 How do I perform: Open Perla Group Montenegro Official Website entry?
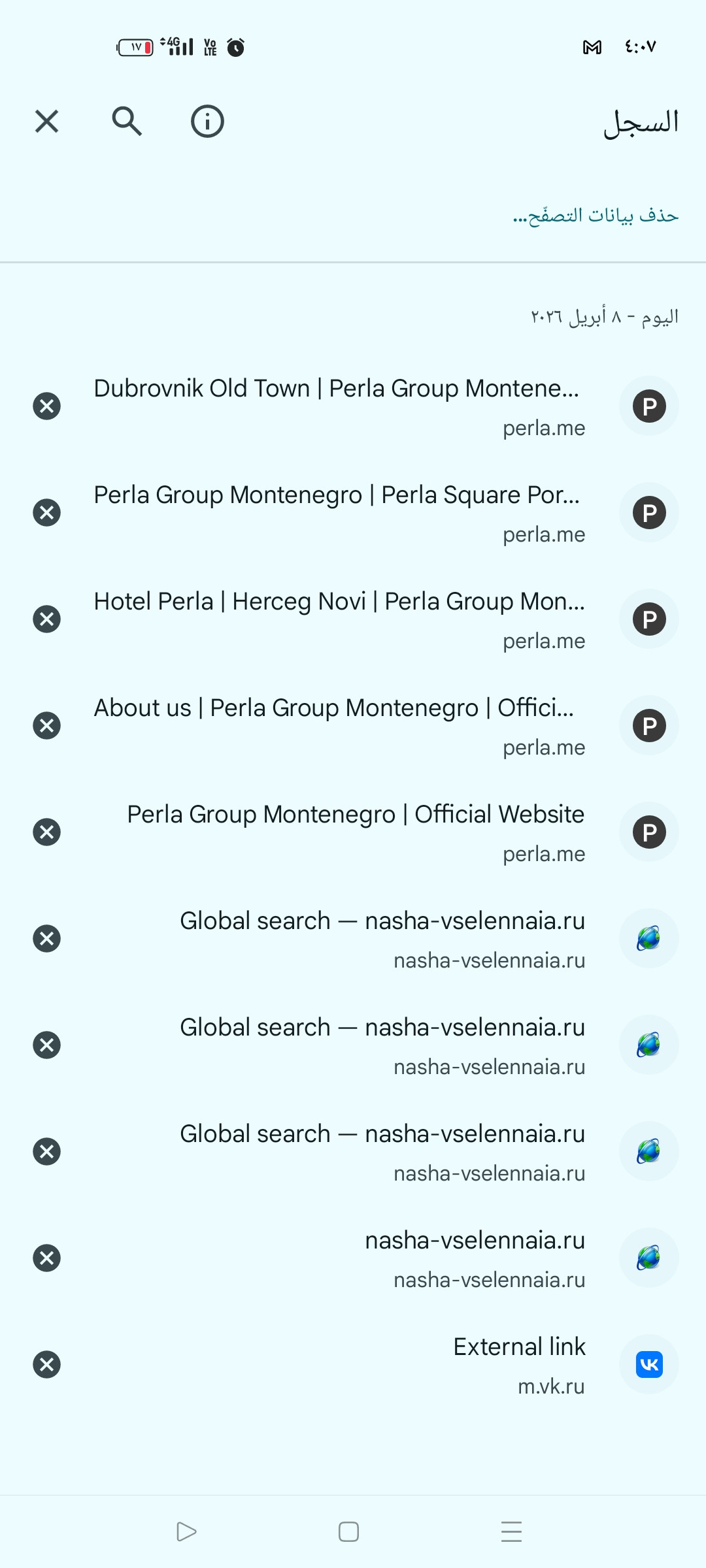pyautogui.click(x=356, y=832)
